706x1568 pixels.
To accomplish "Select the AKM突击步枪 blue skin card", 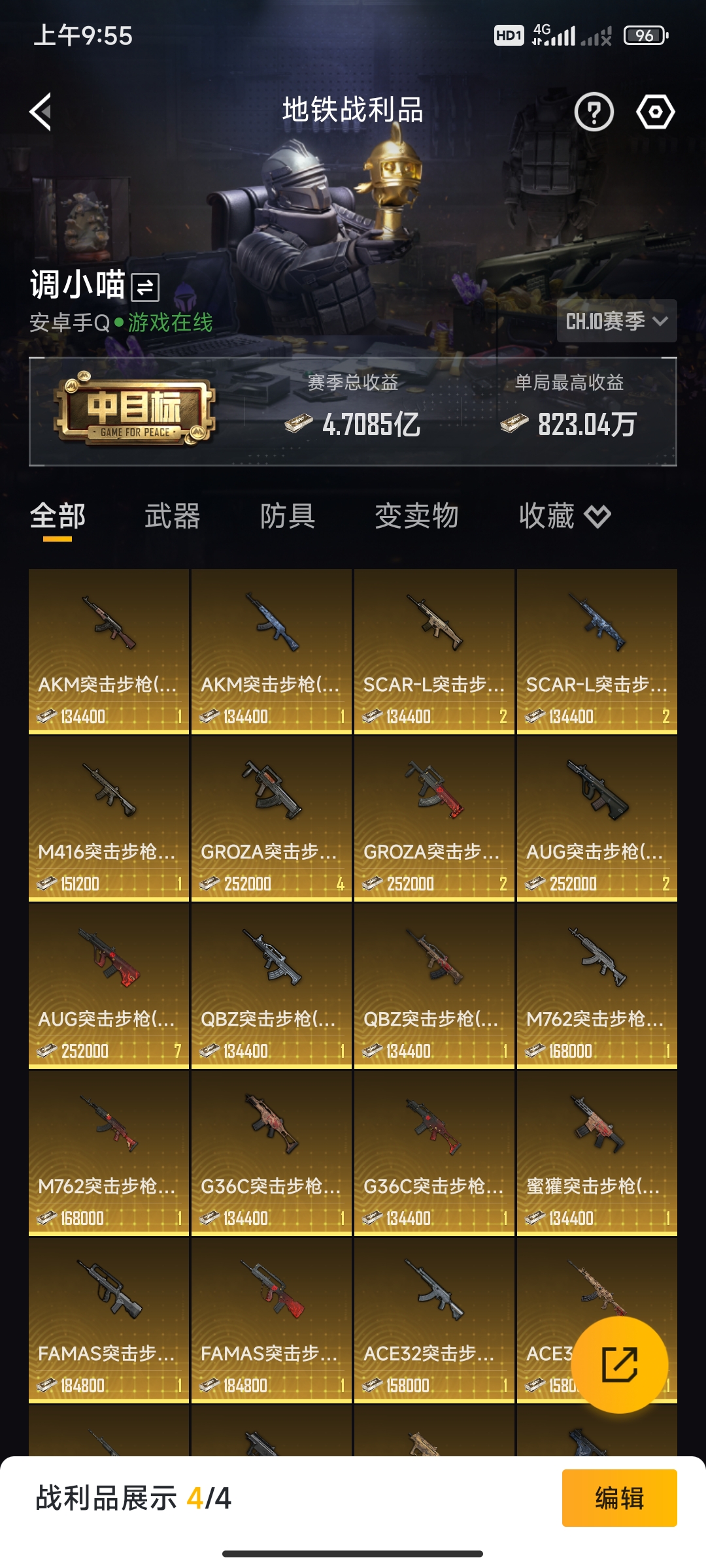I will [271, 647].
